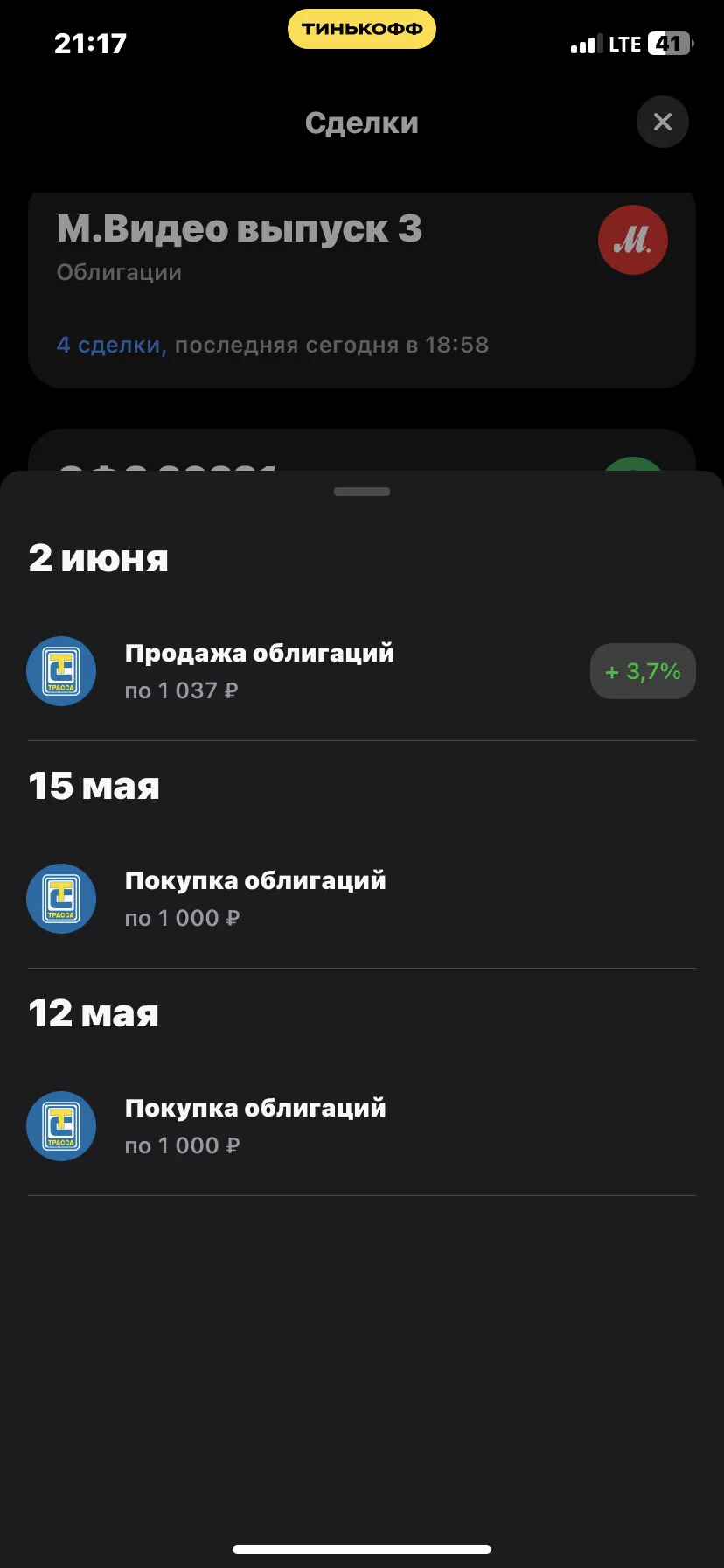
Task: Open the 2 июня bond sale deal
Action: (362, 671)
